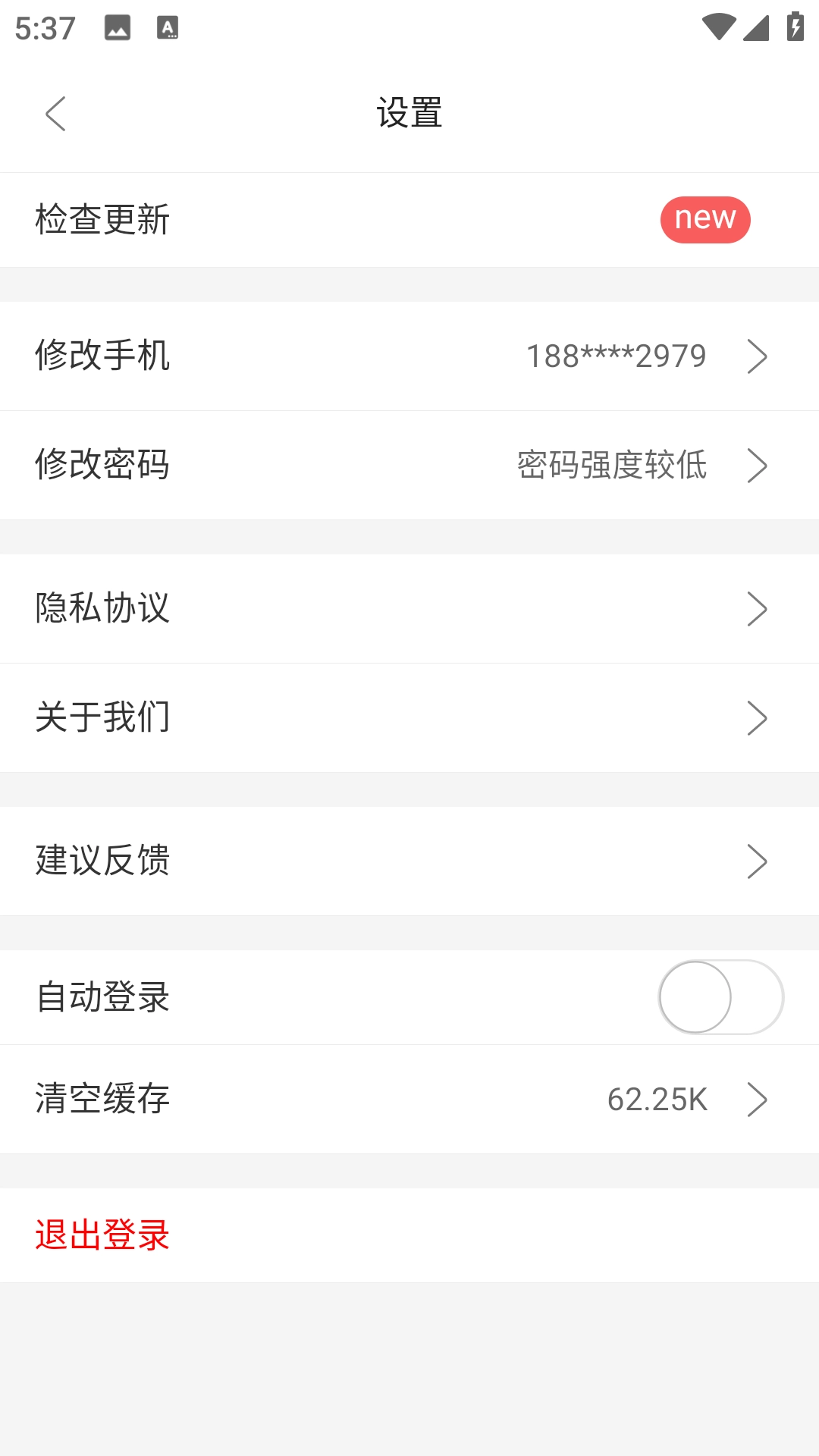
Task: Tap the 'A' notification icon
Action: (x=168, y=29)
